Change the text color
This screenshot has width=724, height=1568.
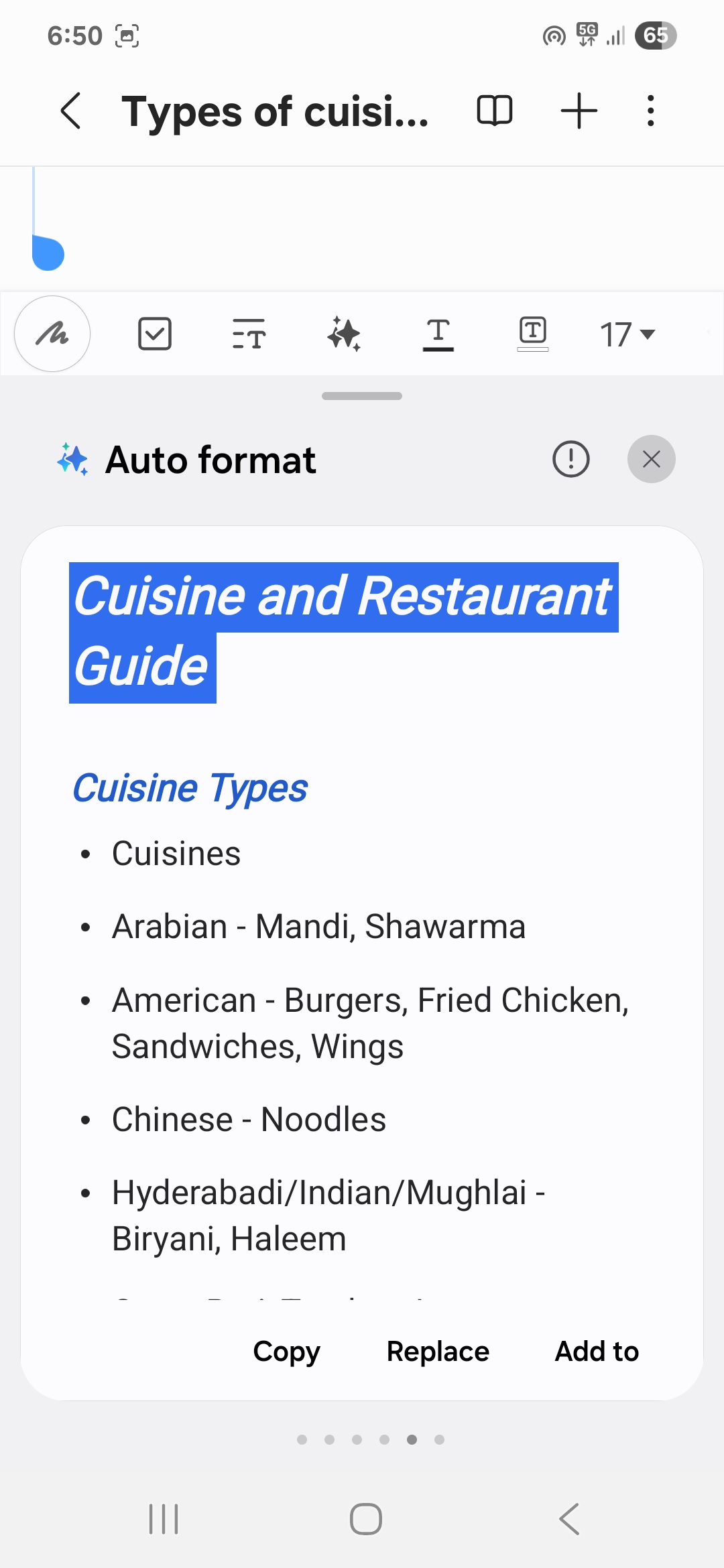pos(438,334)
